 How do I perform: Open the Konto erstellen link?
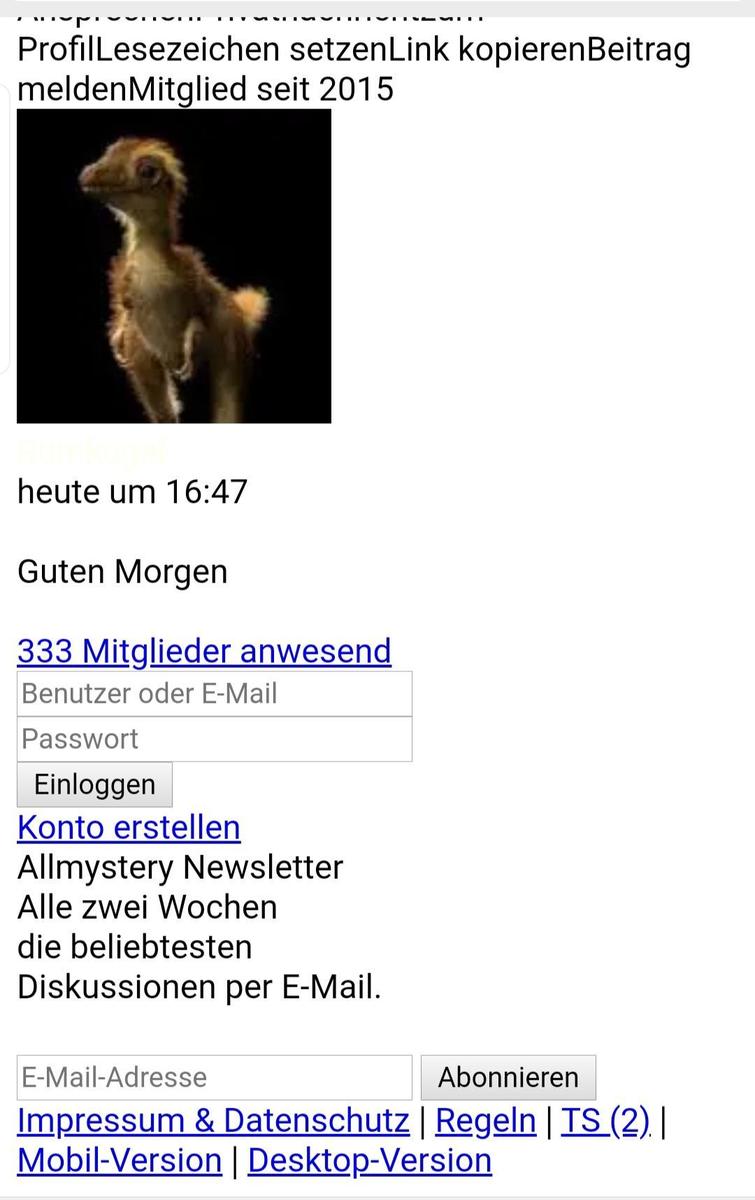click(129, 828)
